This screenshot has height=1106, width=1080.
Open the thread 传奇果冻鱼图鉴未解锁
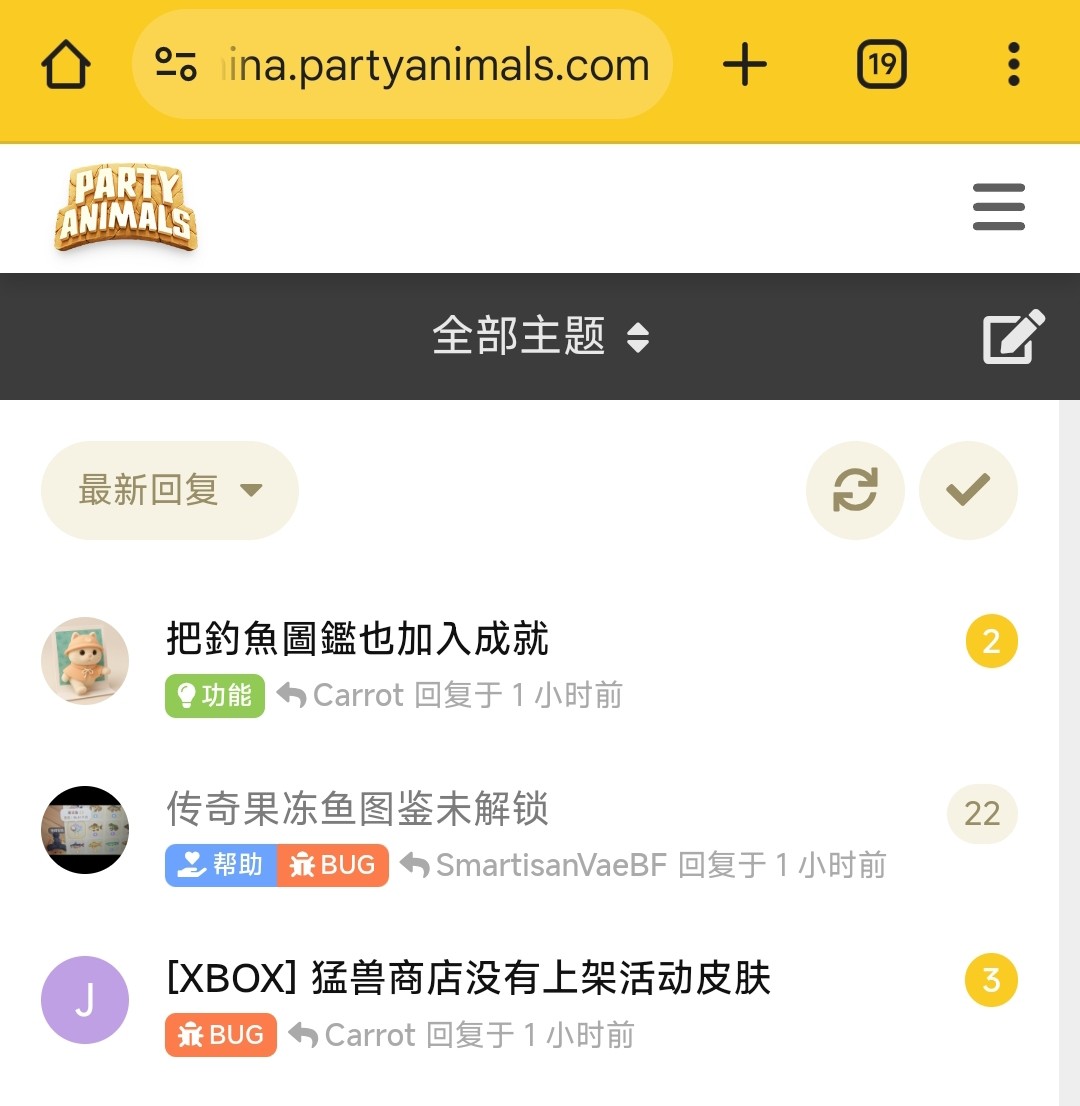click(x=358, y=810)
